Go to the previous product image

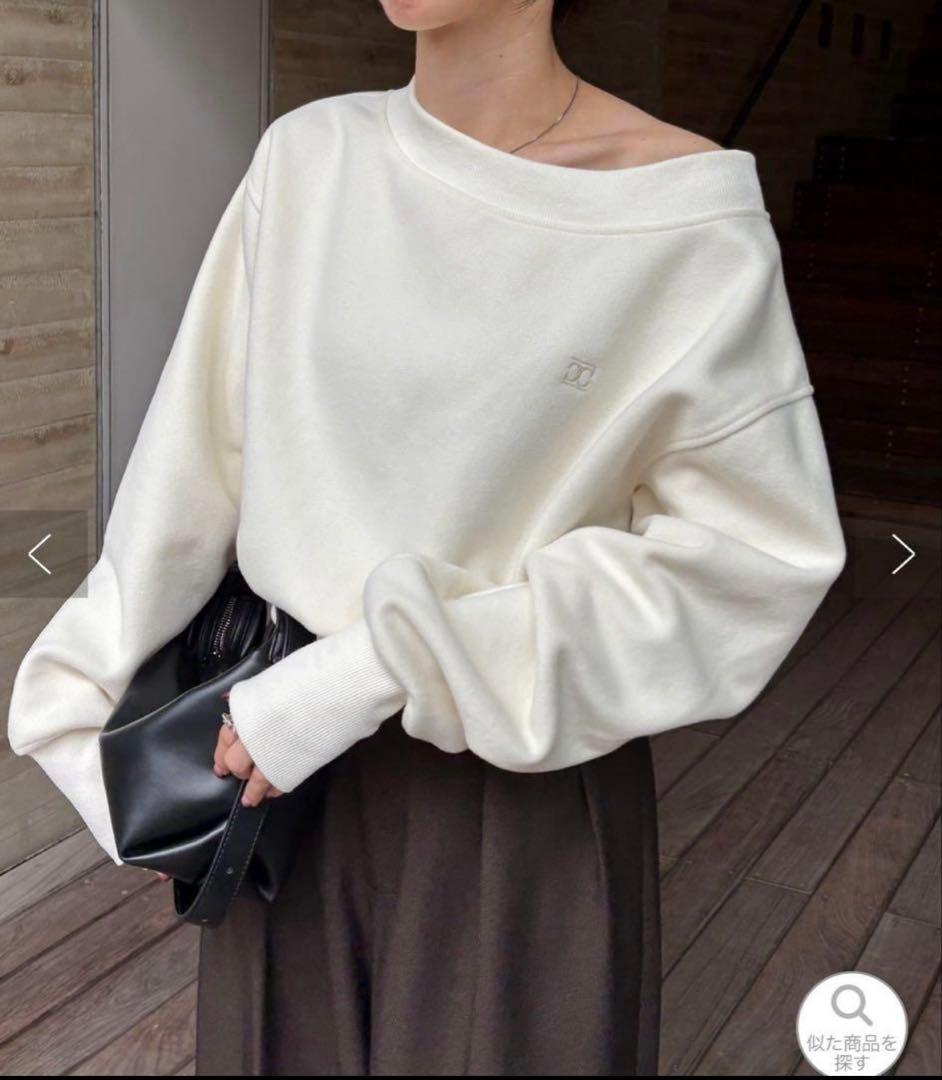click(x=39, y=554)
